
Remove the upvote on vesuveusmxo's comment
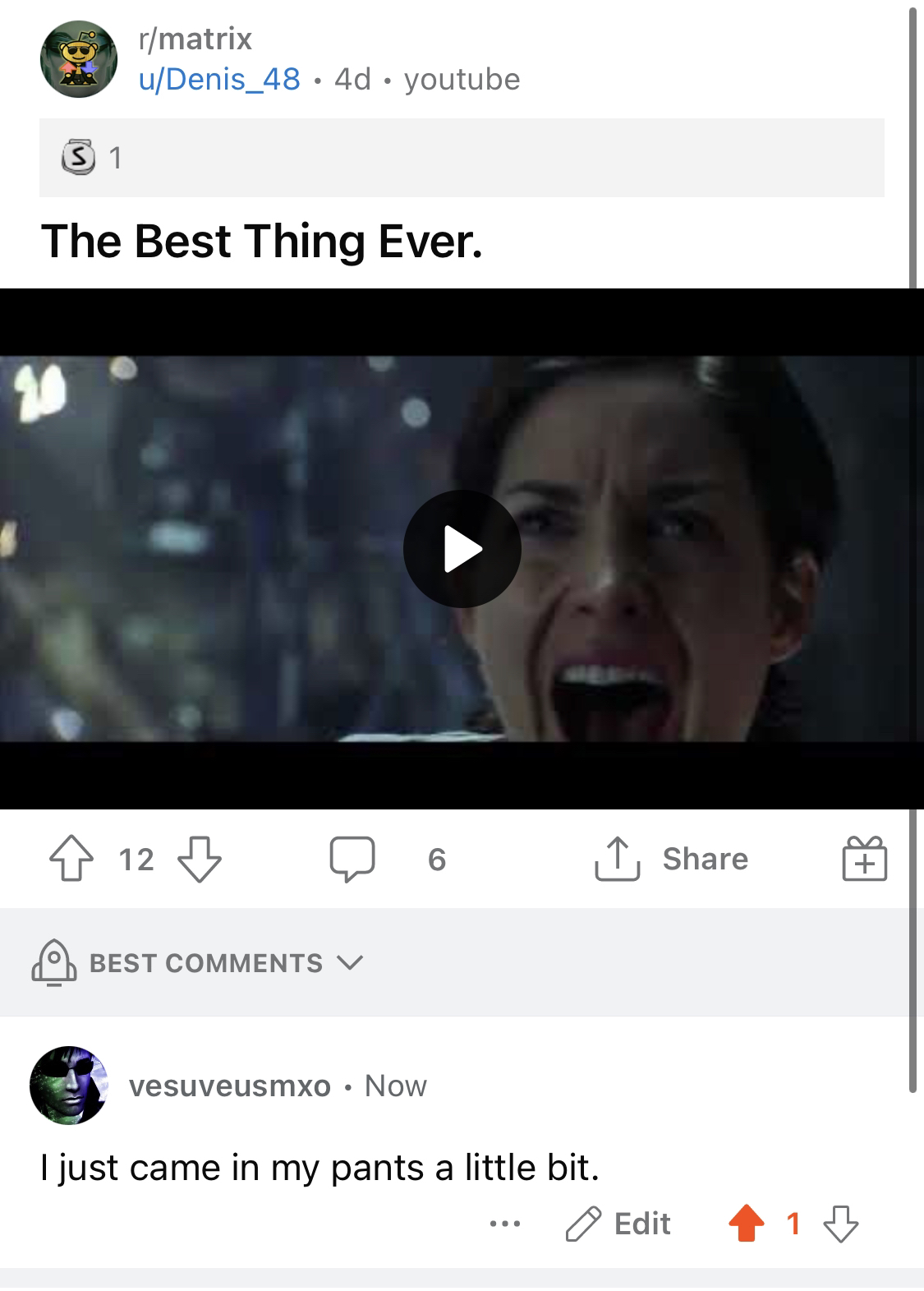[746, 1224]
